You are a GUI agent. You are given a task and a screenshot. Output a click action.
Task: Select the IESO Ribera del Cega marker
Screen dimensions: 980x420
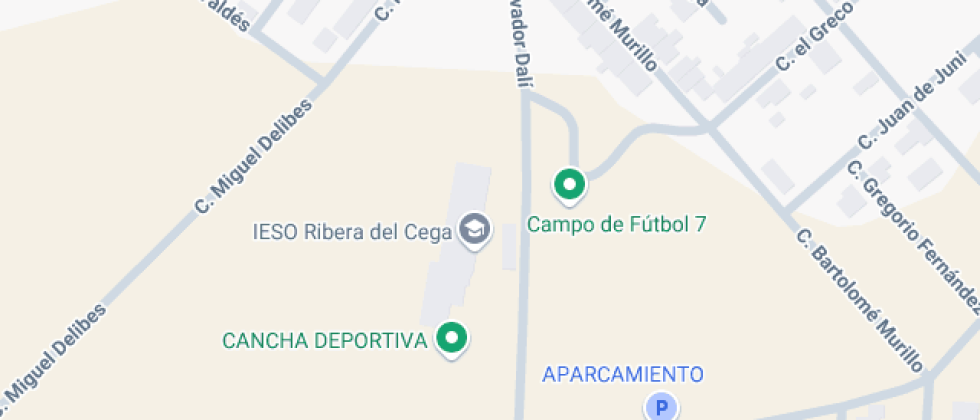476,230
